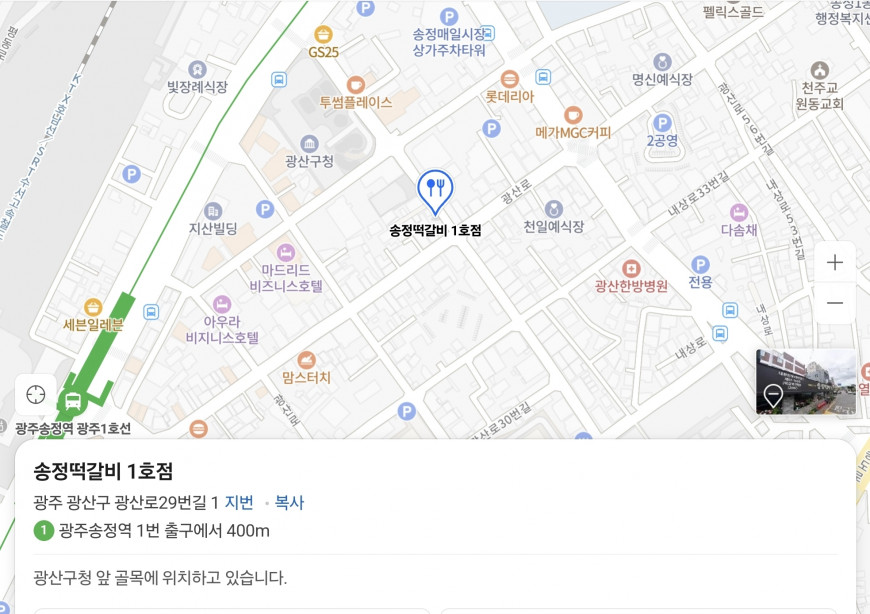Open the street view thumbnail
Viewport: 870px width, 614px height.
coord(806,381)
